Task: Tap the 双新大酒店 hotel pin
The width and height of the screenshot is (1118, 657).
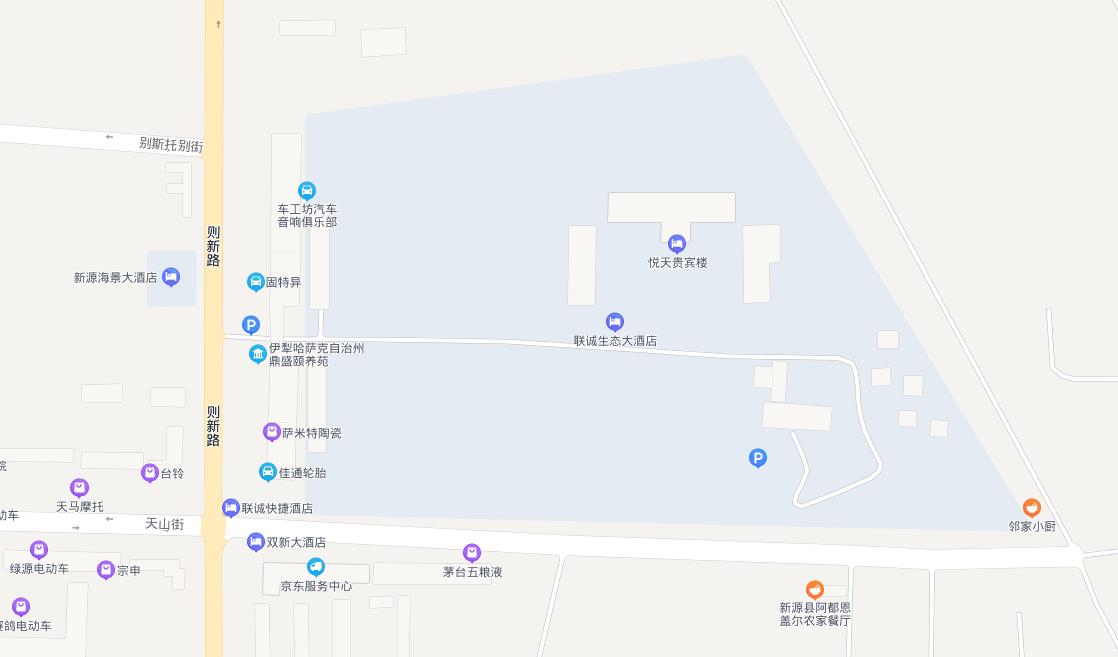Action: (256, 542)
